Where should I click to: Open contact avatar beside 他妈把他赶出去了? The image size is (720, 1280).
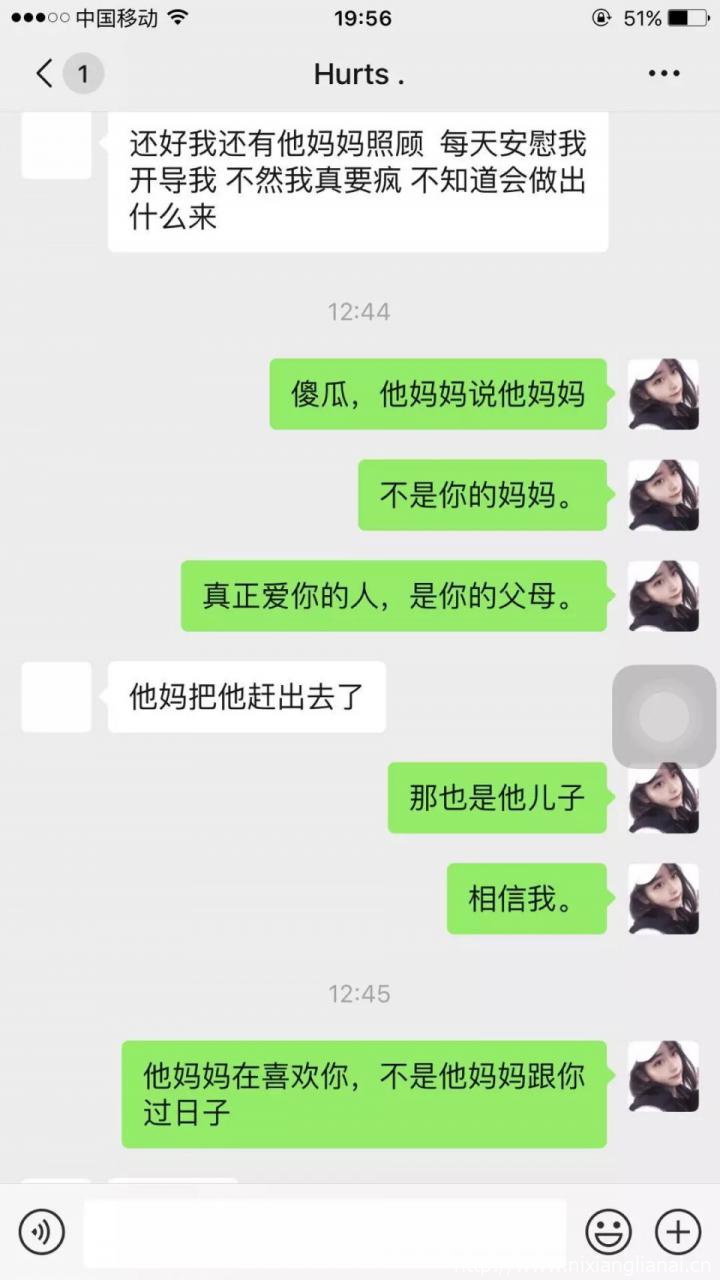click(56, 697)
